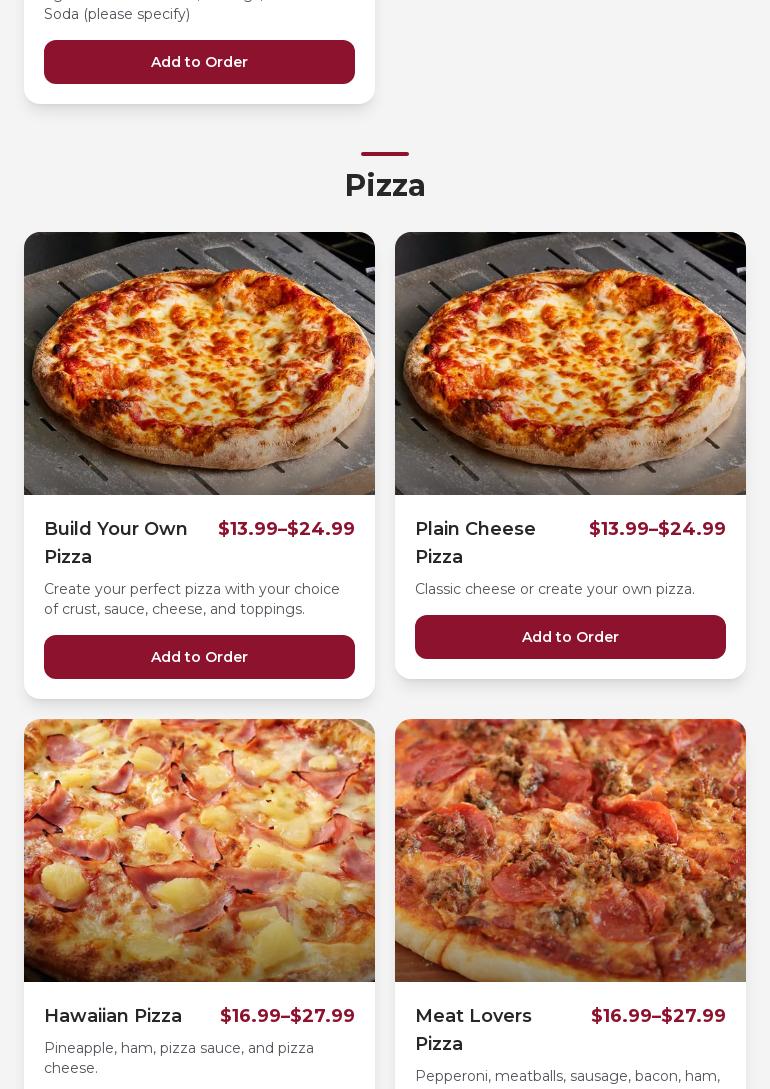The image size is (770, 1089).
Task: Open the Build Your Own Pizza photo
Action: tap(199, 364)
